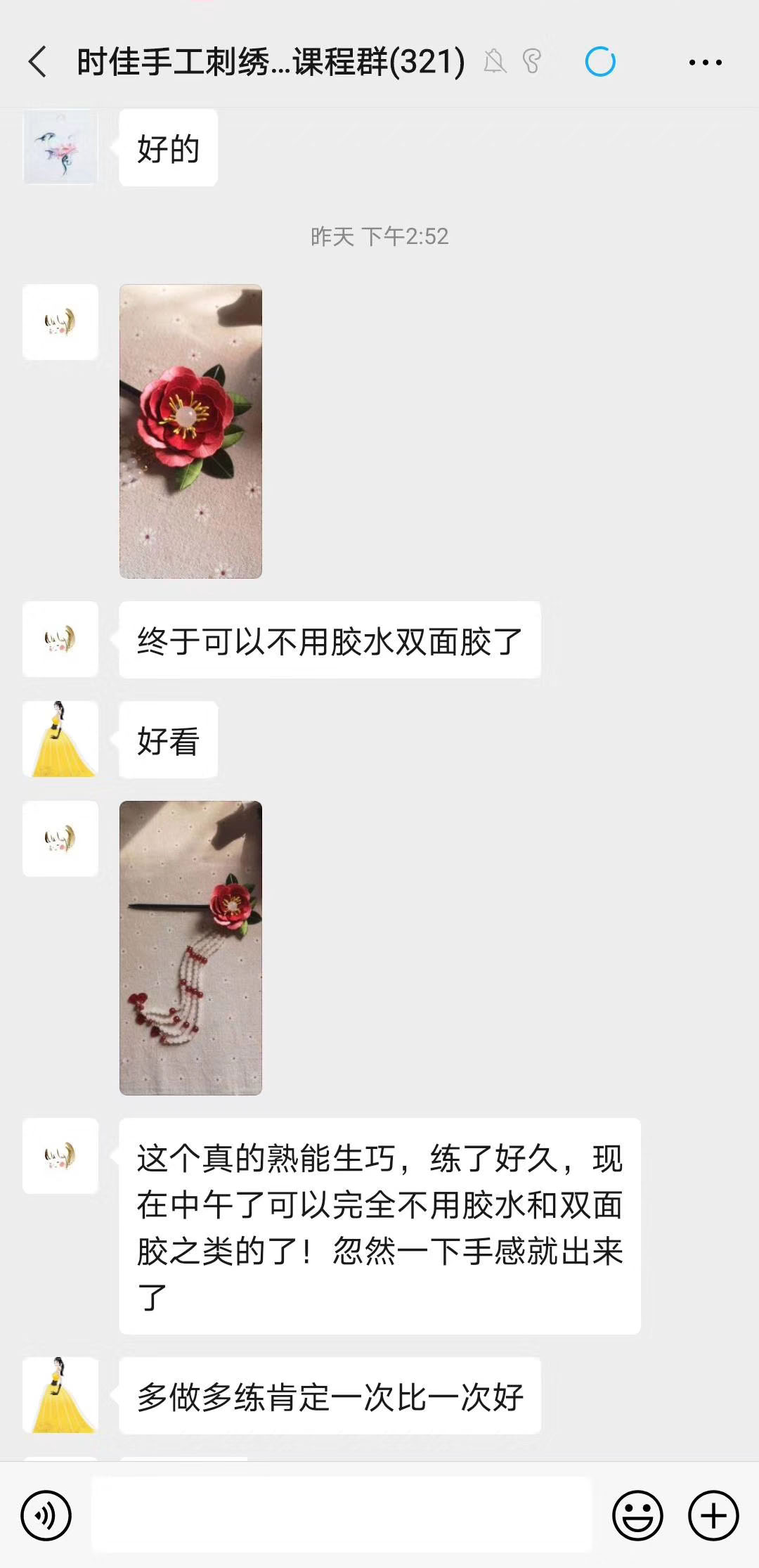Open the plus attachment menu
The width and height of the screenshot is (759, 1568).
point(713,1515)
